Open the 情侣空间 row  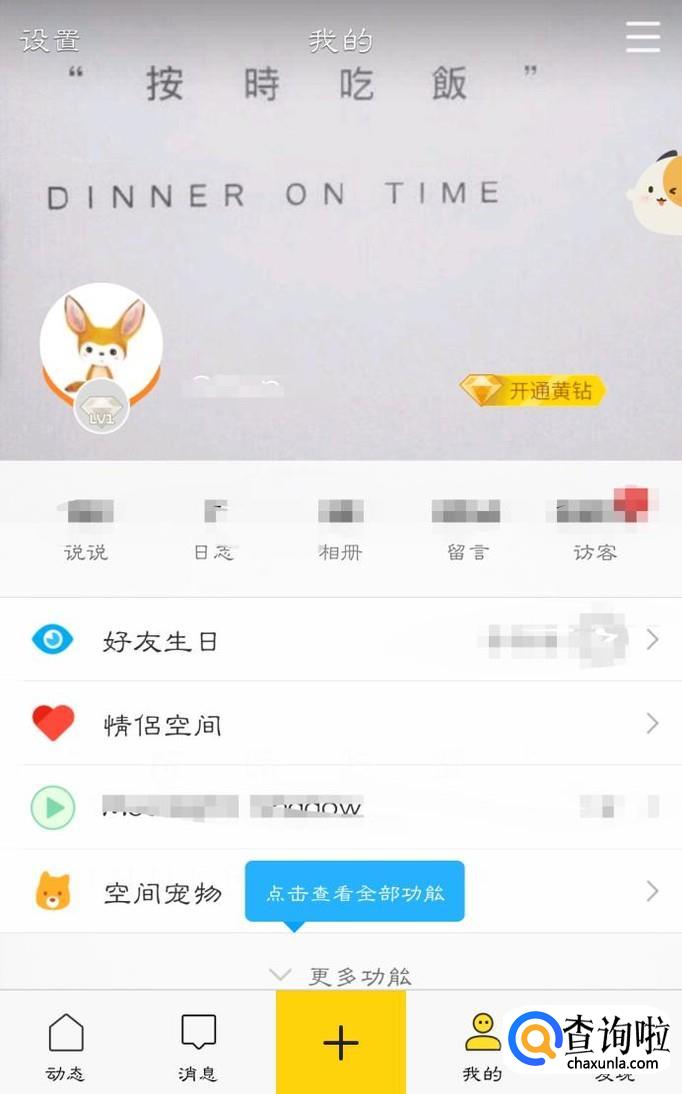pos(341,724)
